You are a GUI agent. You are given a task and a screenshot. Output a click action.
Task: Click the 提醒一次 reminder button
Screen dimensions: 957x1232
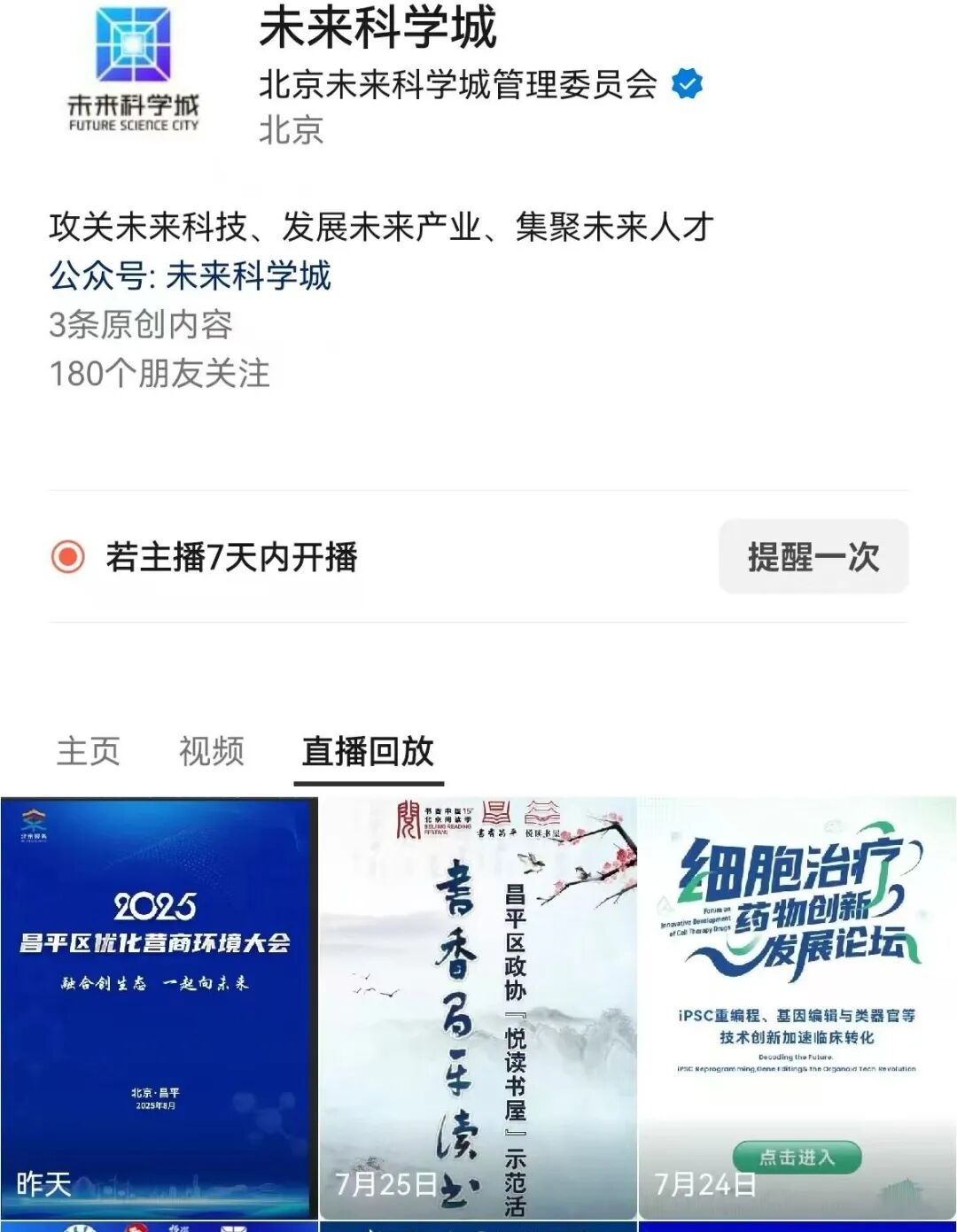[x=812, y=556]
